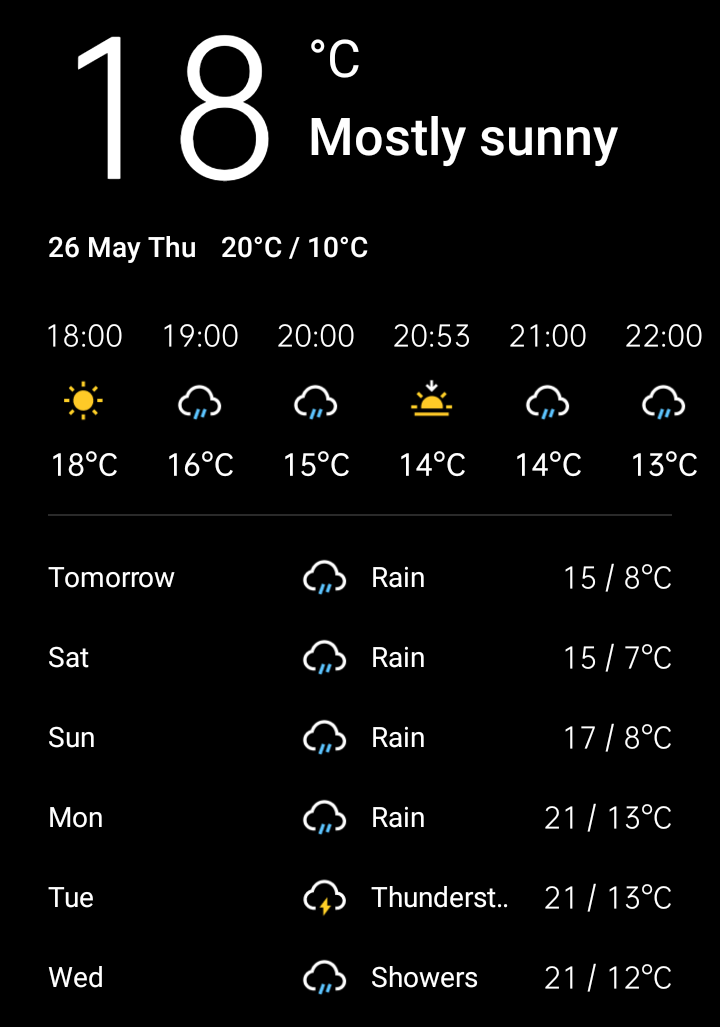Open Tomorrow's rain forecast details

360,578
